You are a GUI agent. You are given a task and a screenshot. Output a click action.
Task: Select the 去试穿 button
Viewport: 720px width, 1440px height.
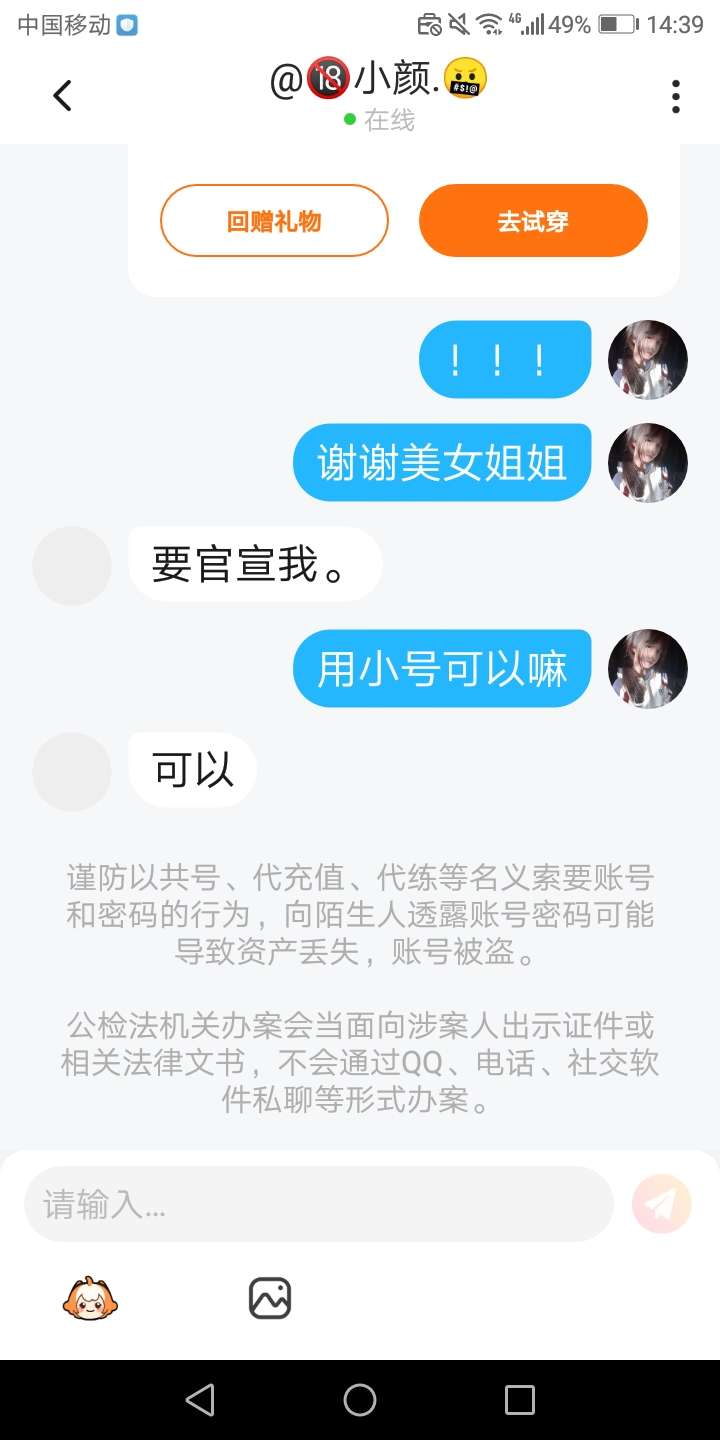pos(533,221)
